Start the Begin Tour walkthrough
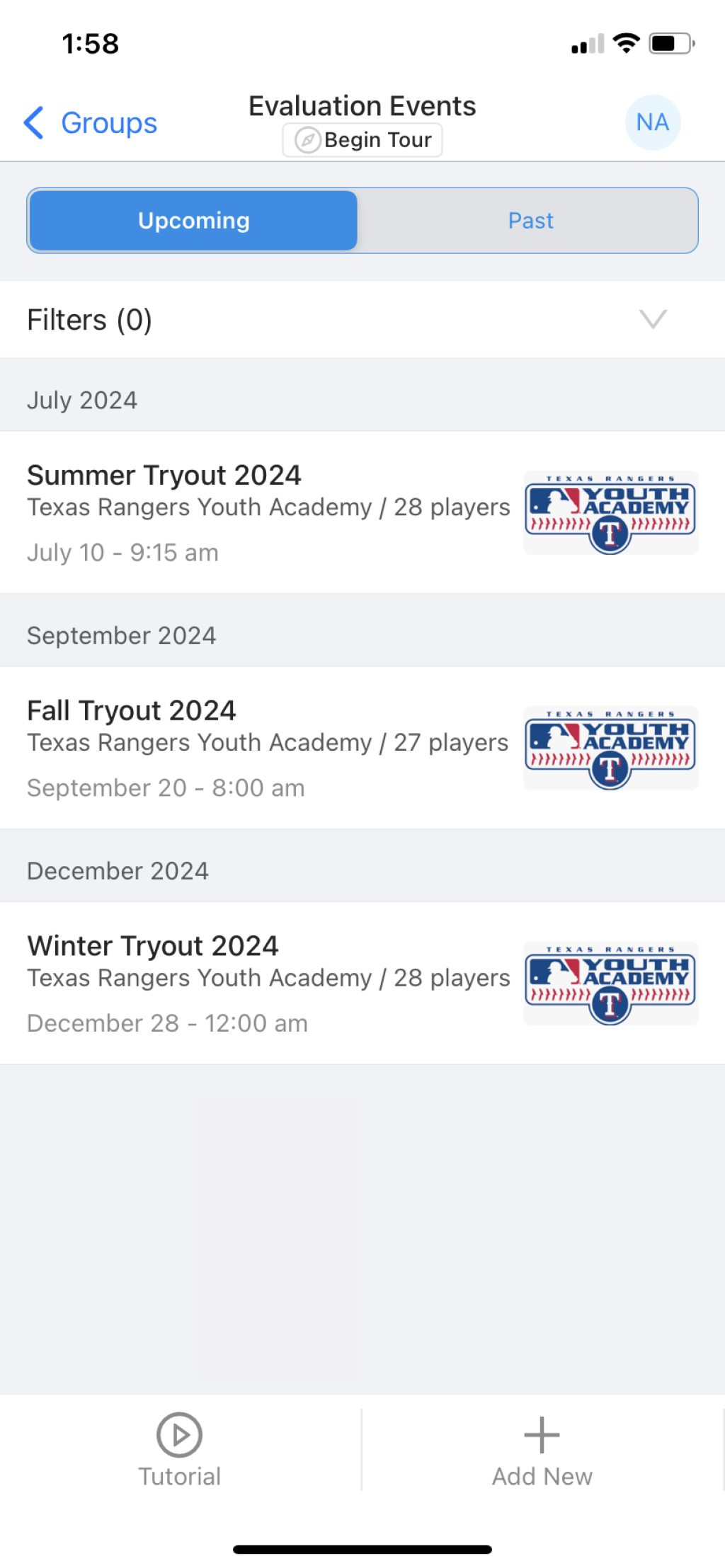Image resolution: width=725 pixels, height=1568 pixels. 362,140
